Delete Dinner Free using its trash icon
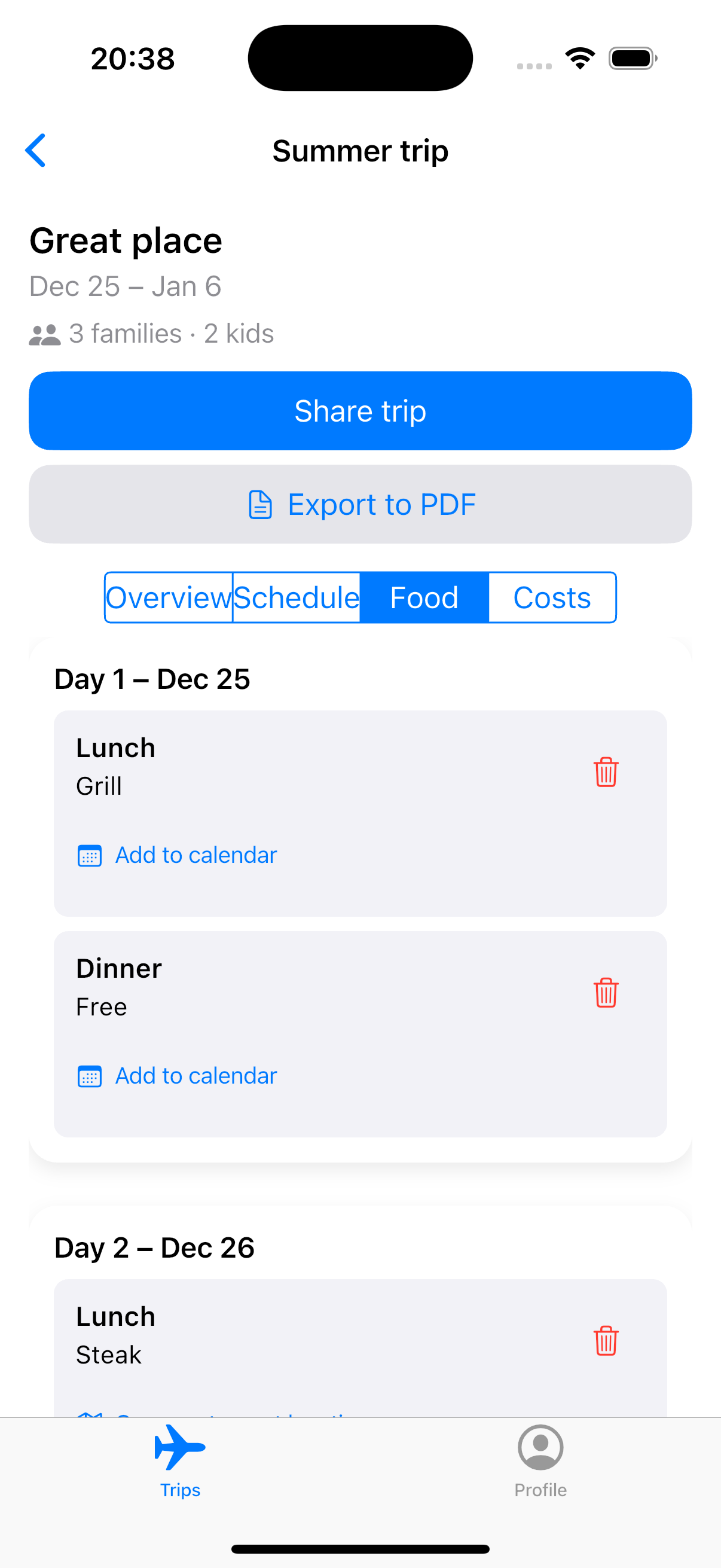This screenshot has height=1568, width=721. [606, 993]
